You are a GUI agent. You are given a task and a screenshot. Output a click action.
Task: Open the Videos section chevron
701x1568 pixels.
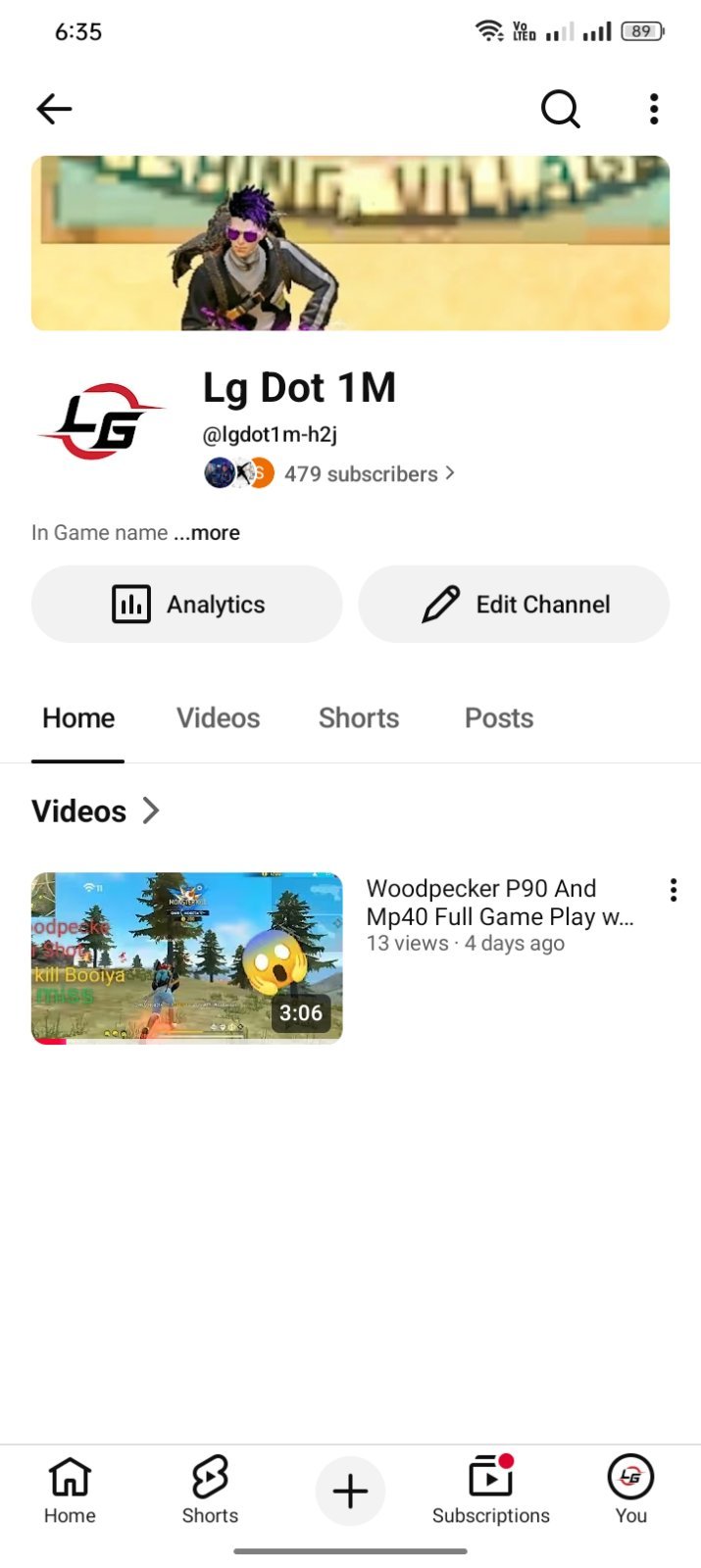pos(150,811)
